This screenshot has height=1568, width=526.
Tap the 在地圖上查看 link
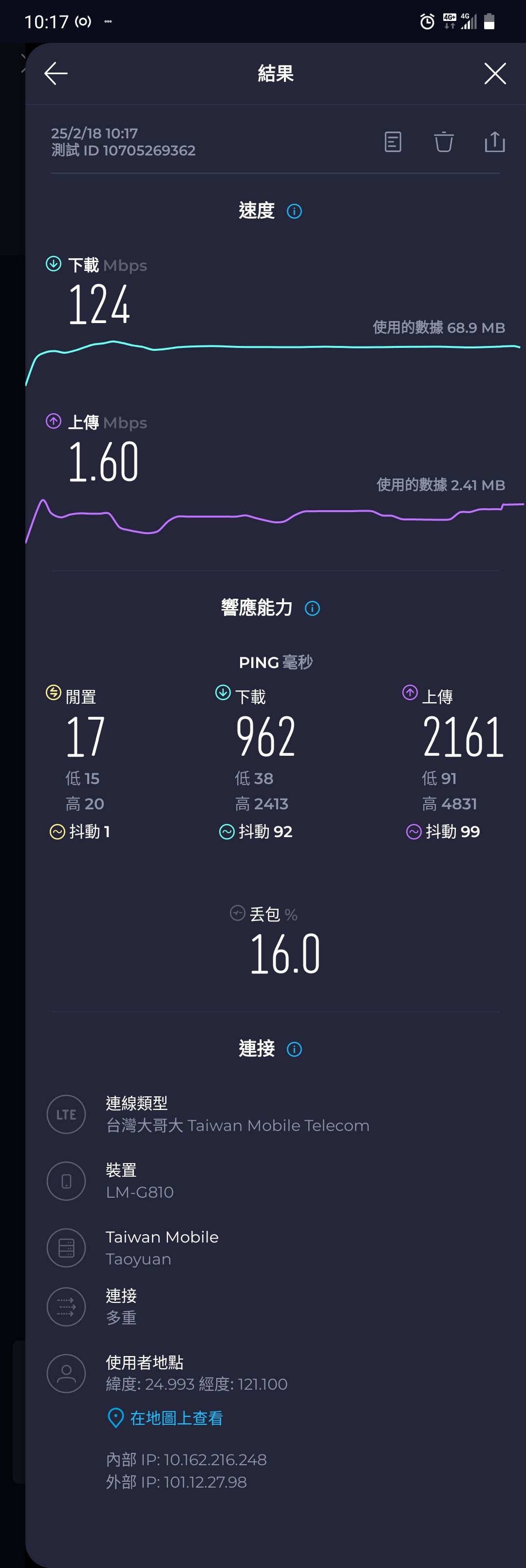176,1417
